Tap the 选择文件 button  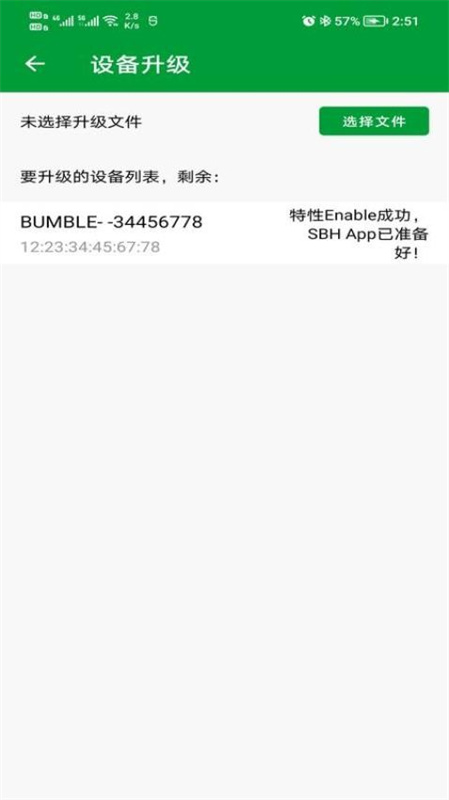(x=374, y=121)
